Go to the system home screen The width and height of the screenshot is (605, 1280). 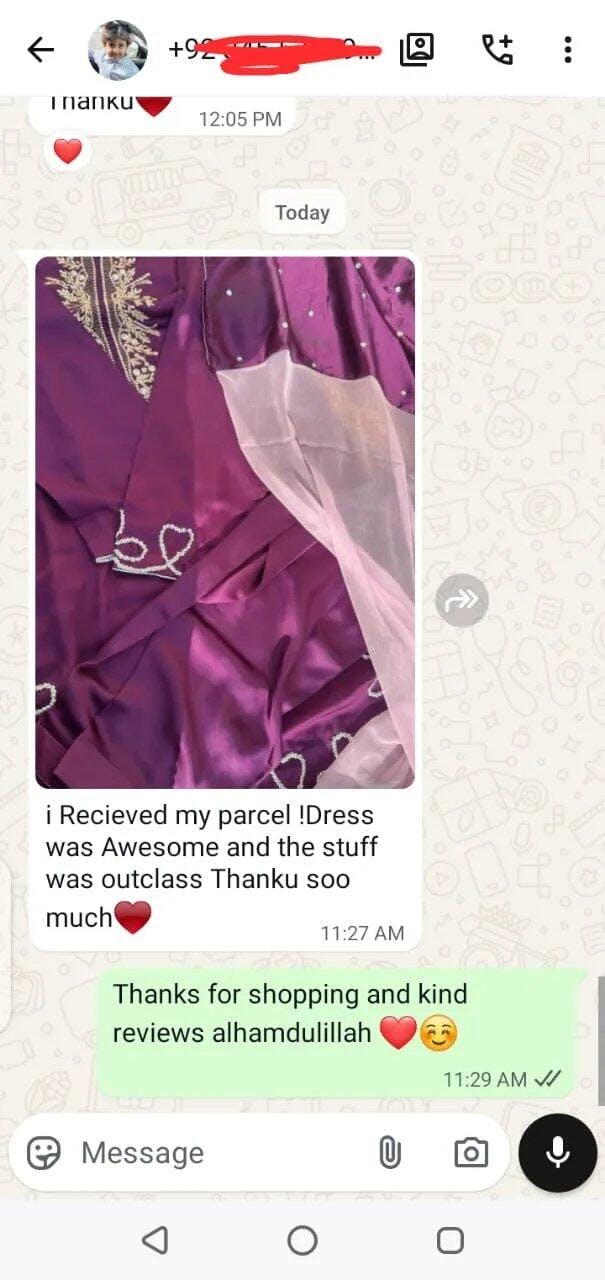(302, 1241)
